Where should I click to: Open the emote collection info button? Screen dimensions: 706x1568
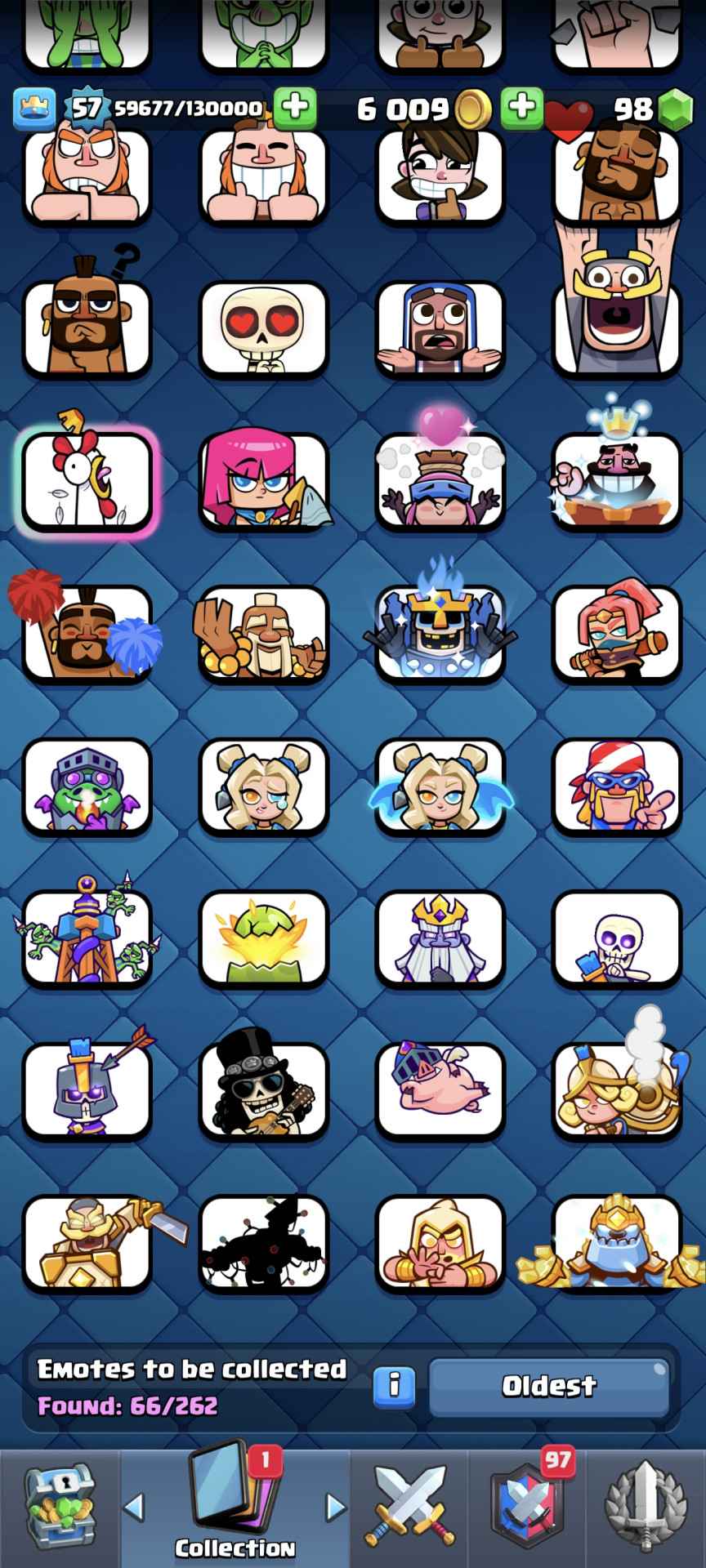pos(394,1384)
